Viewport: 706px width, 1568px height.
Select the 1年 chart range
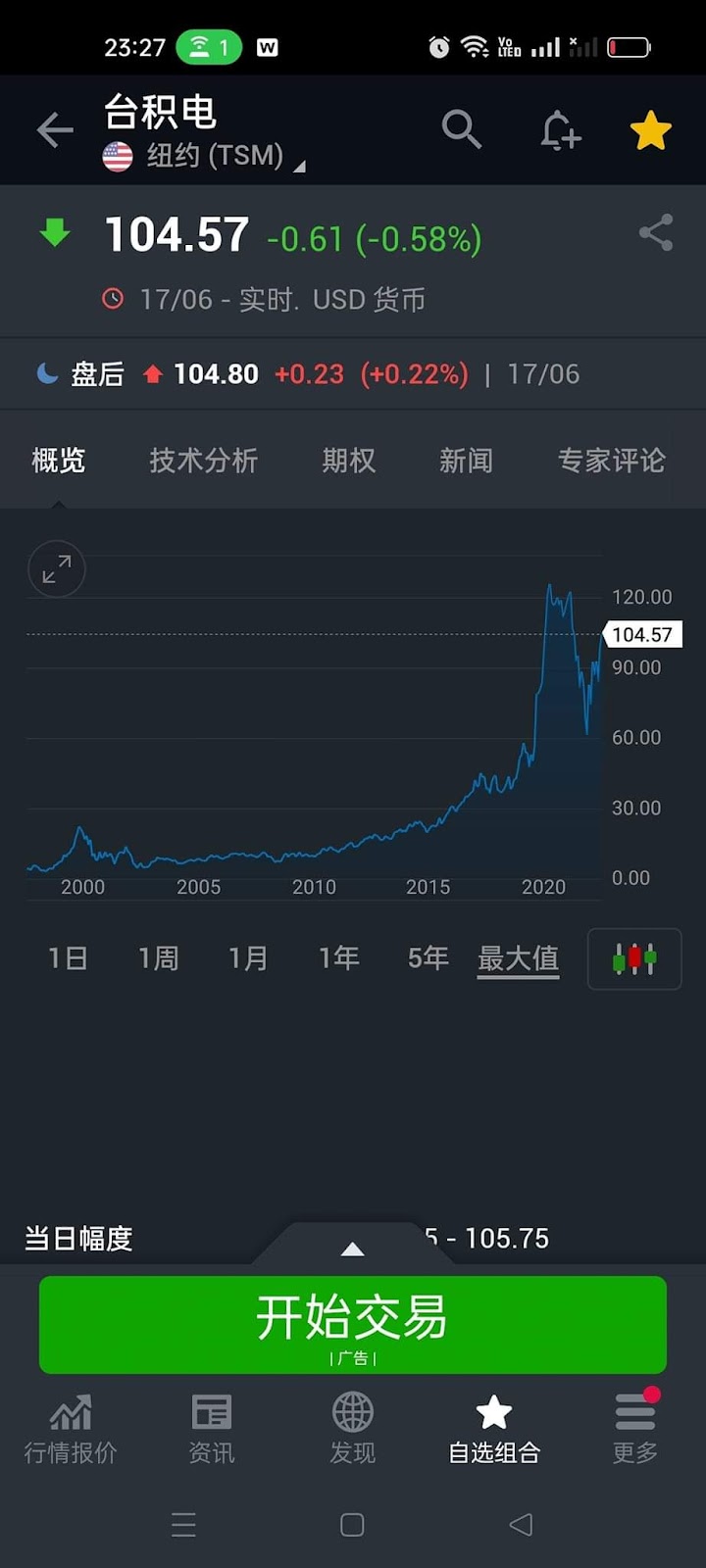[338, 957]
